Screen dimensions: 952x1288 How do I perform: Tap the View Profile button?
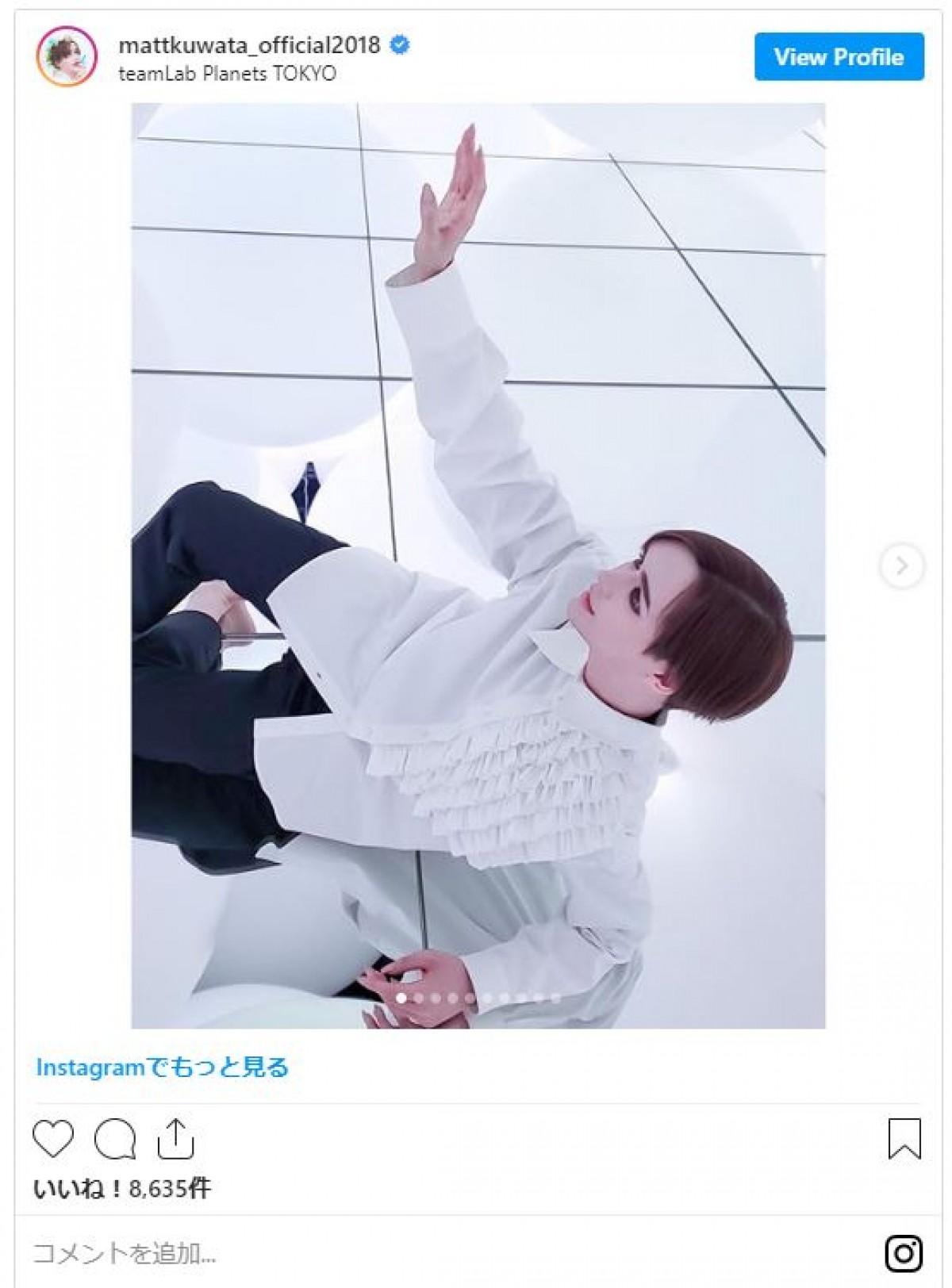point(839,57)
